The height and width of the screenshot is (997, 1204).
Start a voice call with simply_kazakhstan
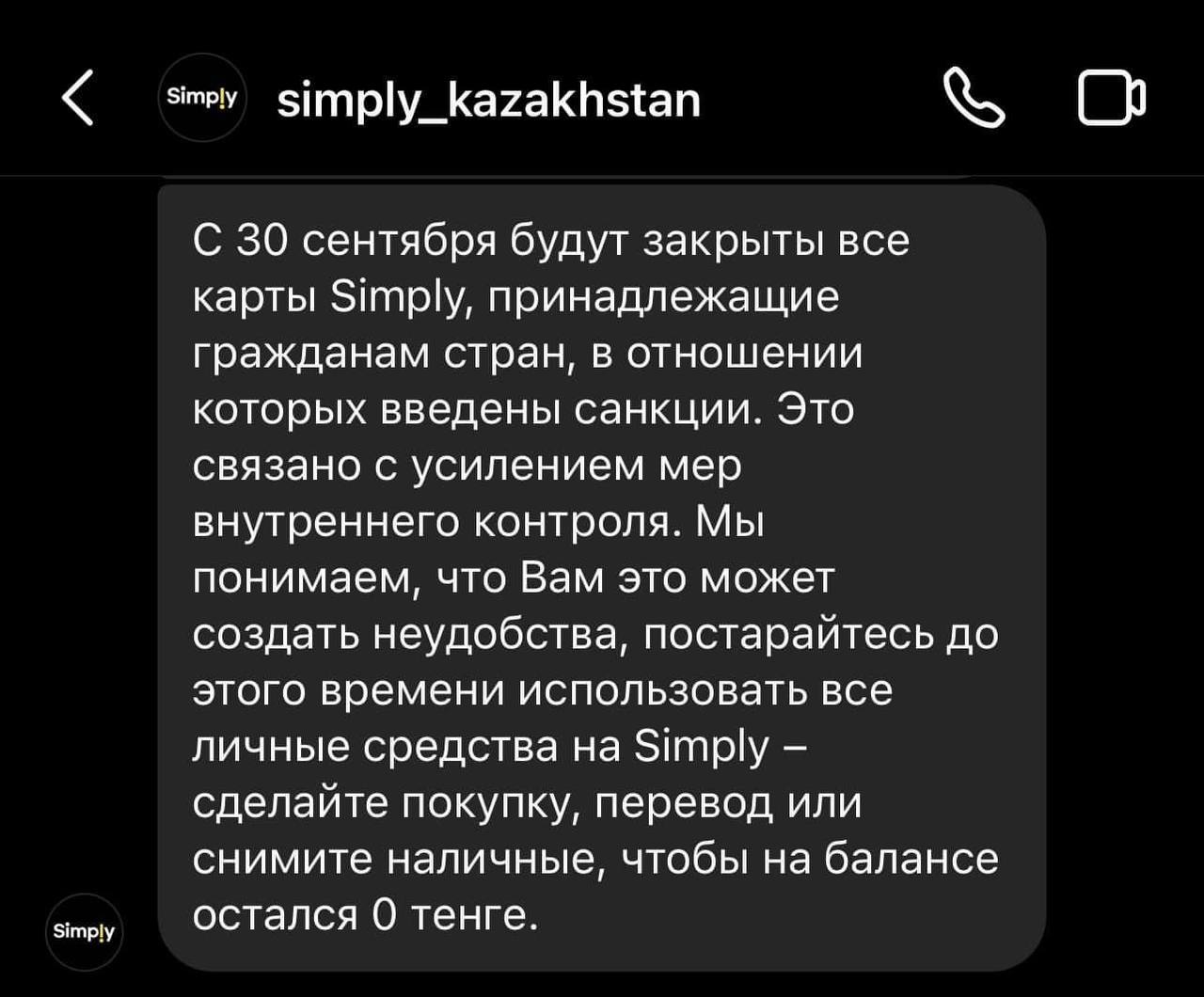coord(974,100)
